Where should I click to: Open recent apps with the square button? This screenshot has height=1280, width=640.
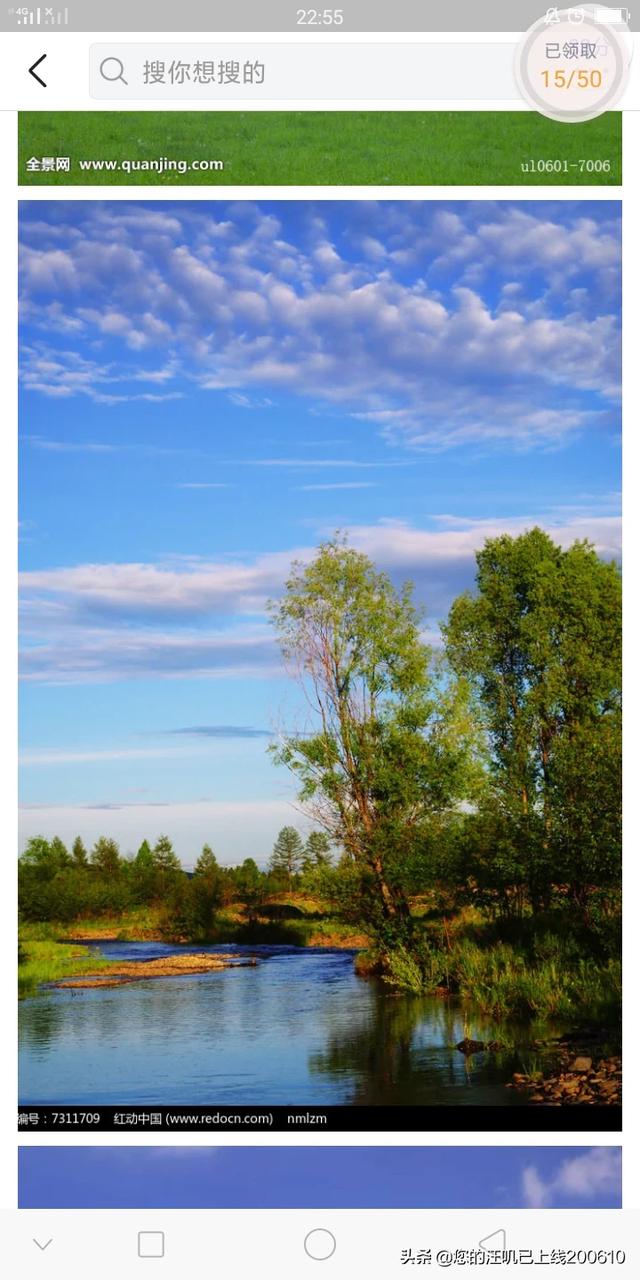pyautogui.click(x=151, y=1244)
